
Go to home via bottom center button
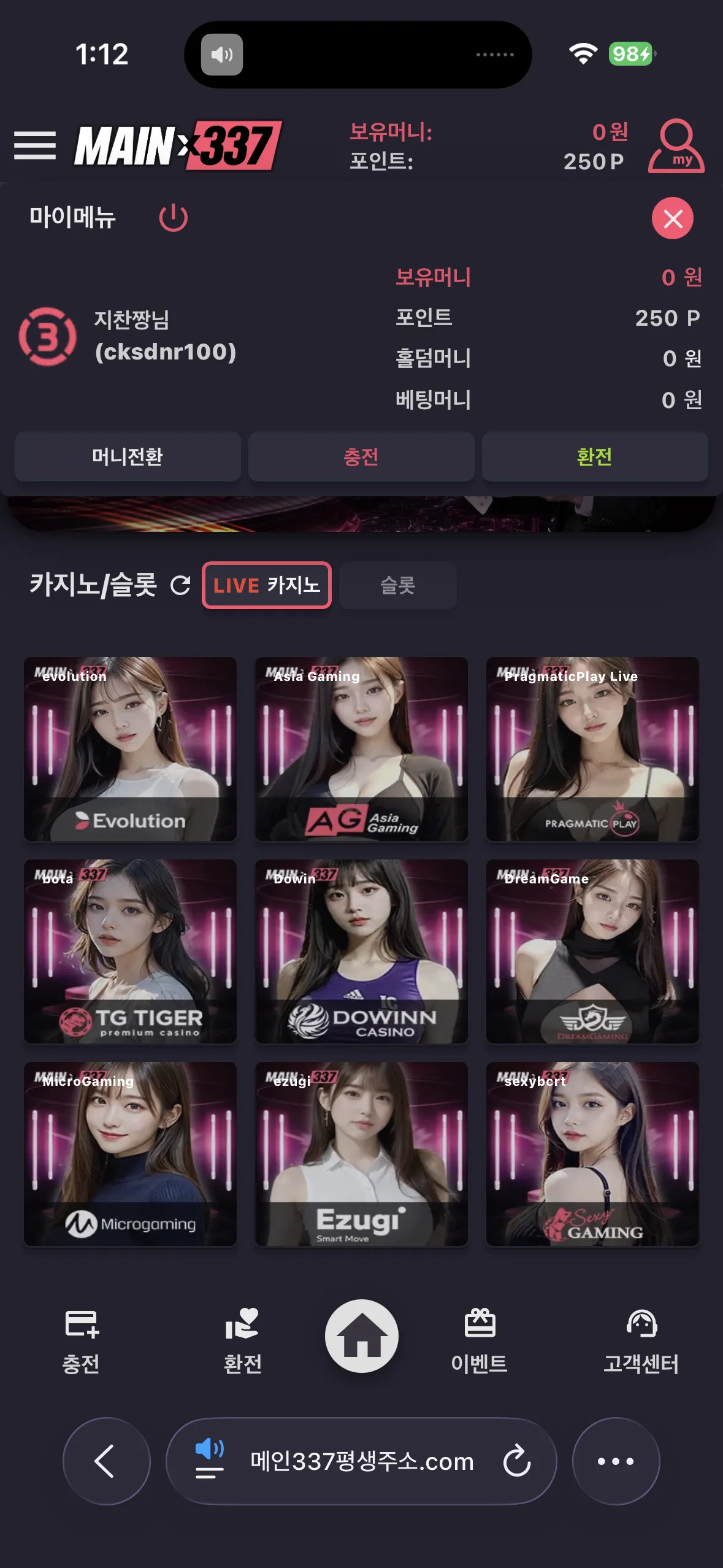point(361,1336)
